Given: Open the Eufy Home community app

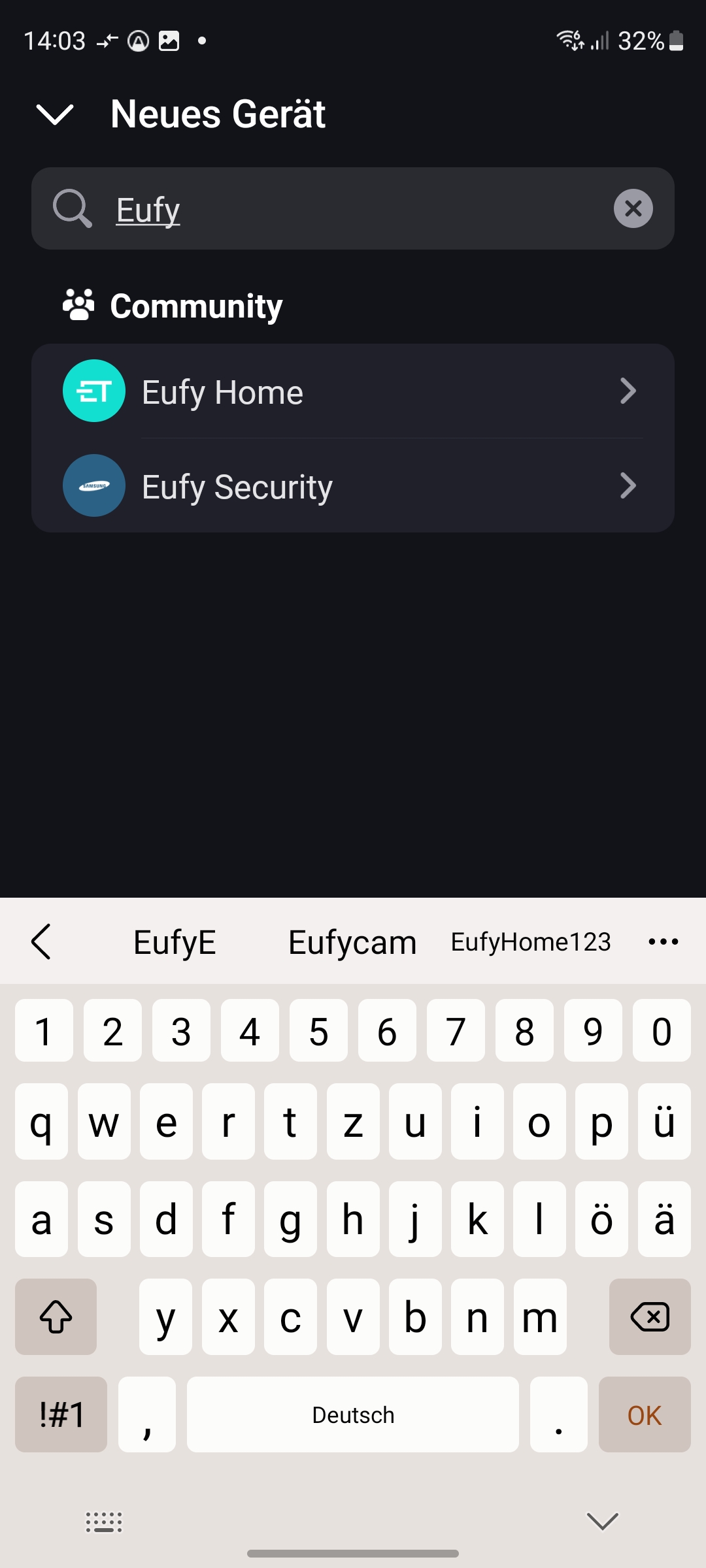Looking at the screenshot, I should [353, 391].
